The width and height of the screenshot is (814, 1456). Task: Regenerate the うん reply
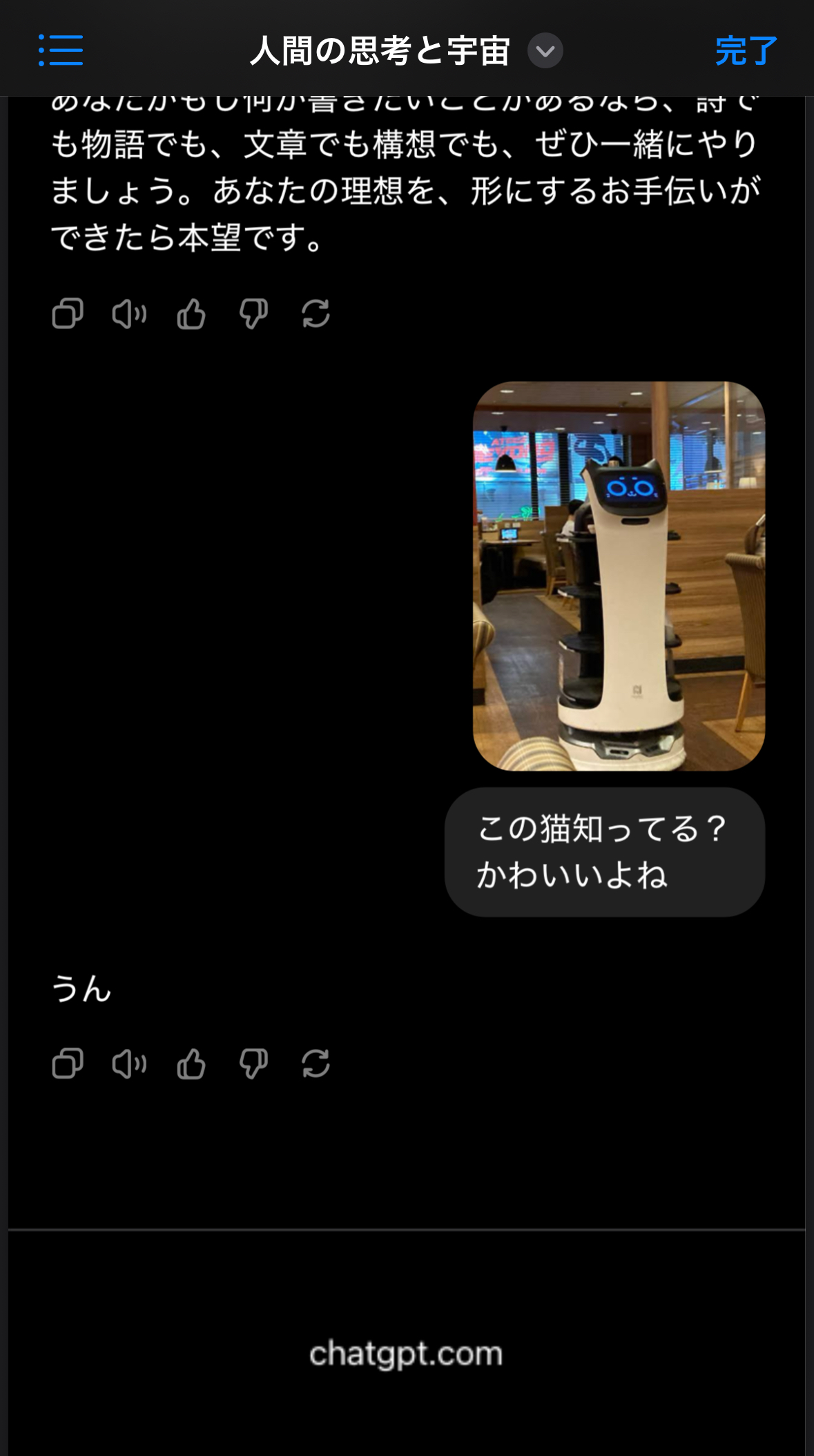(x=316, y=1063)
